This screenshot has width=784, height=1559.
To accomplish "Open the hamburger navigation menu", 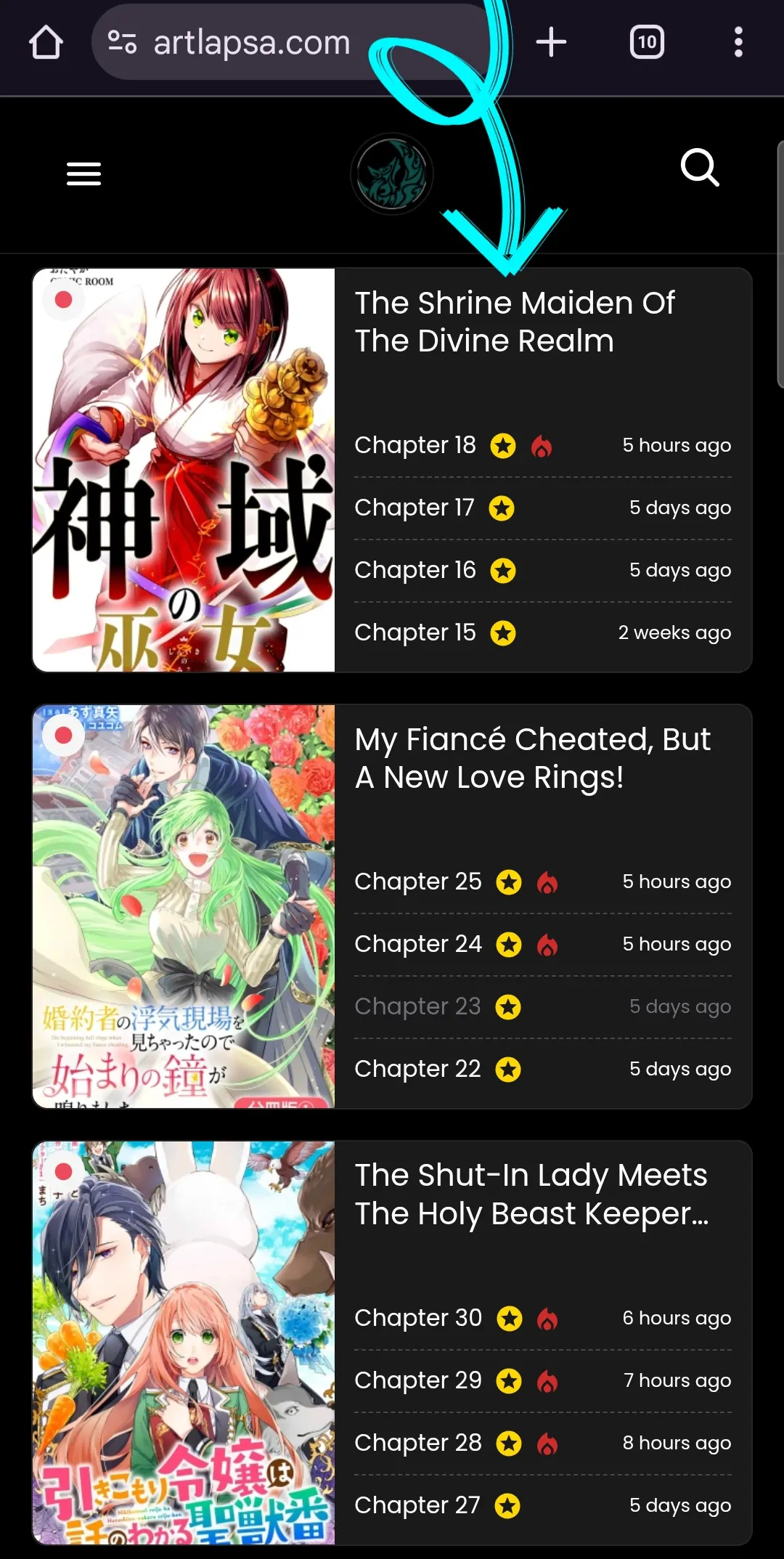I will coord(83,174).
